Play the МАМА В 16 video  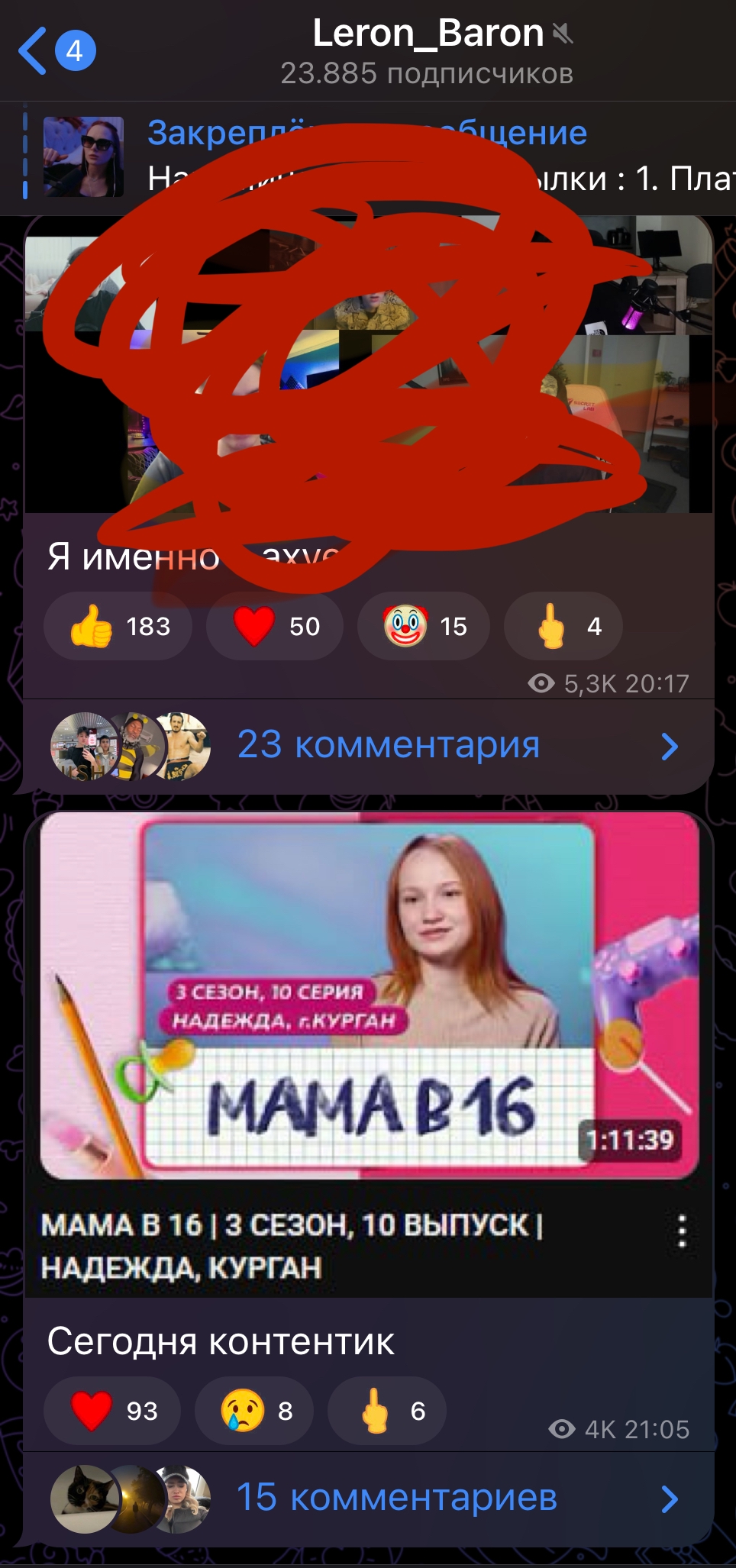tap(369, 995)
